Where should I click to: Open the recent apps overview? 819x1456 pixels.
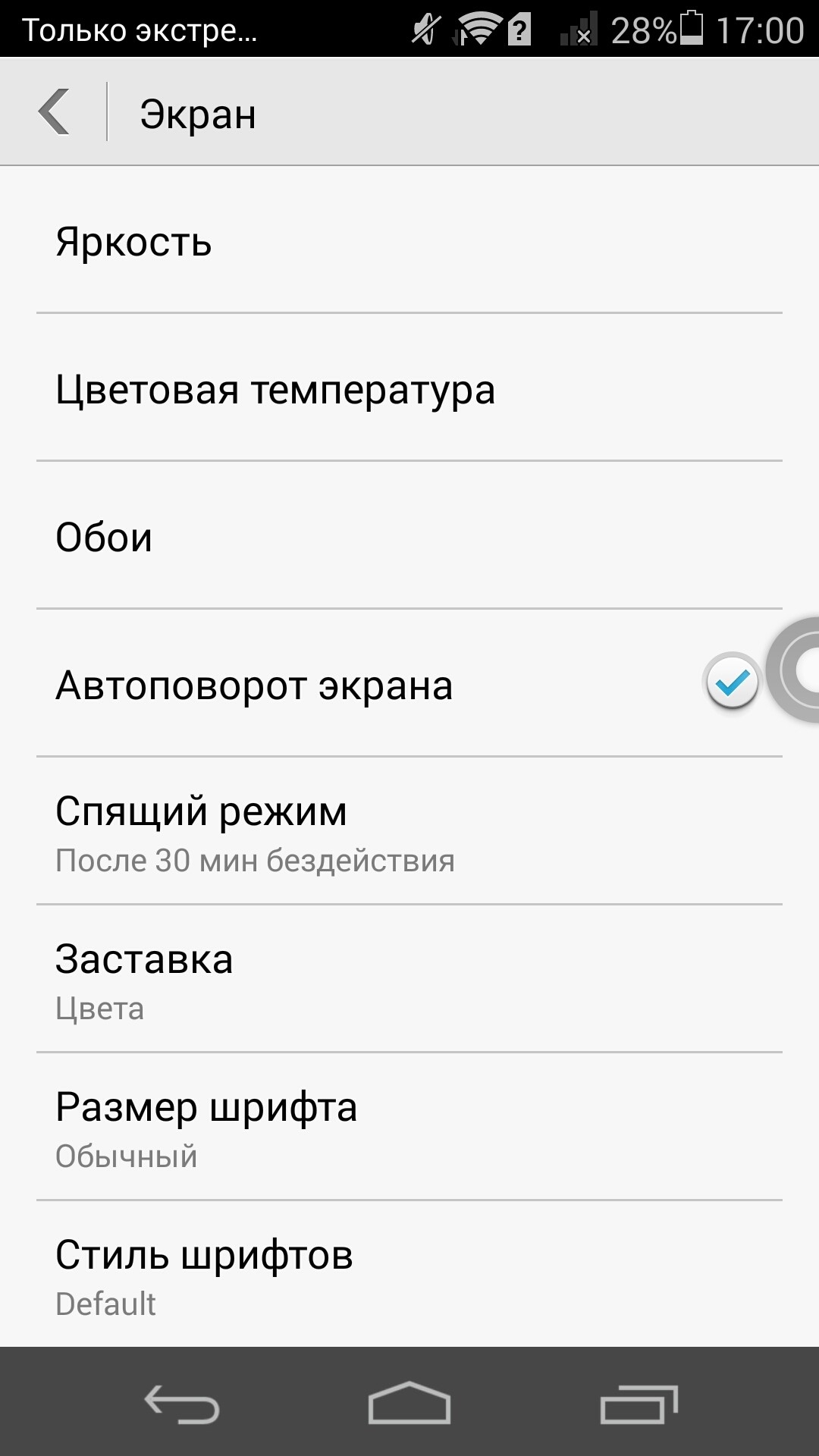tap(639, 1403)
